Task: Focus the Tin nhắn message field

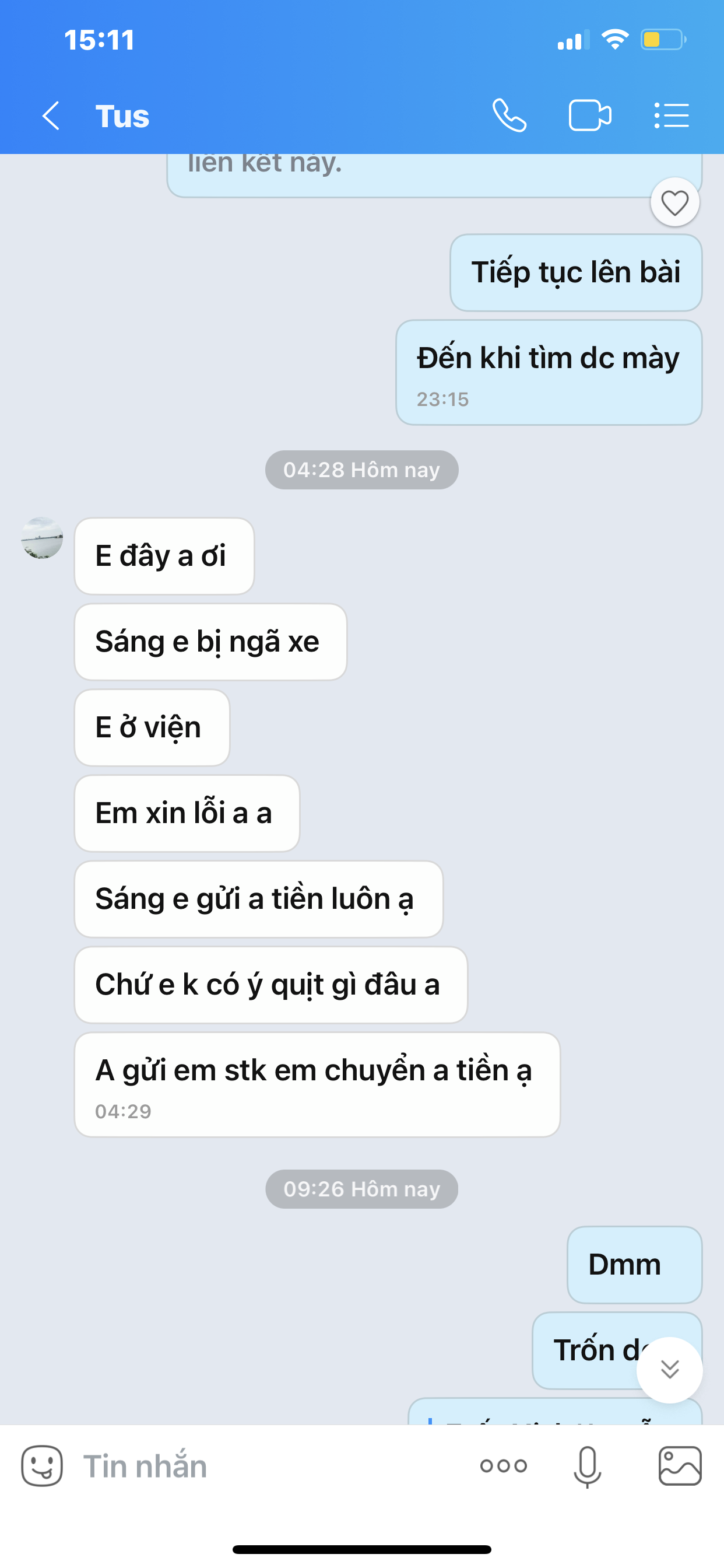Action: [268, 1466]
